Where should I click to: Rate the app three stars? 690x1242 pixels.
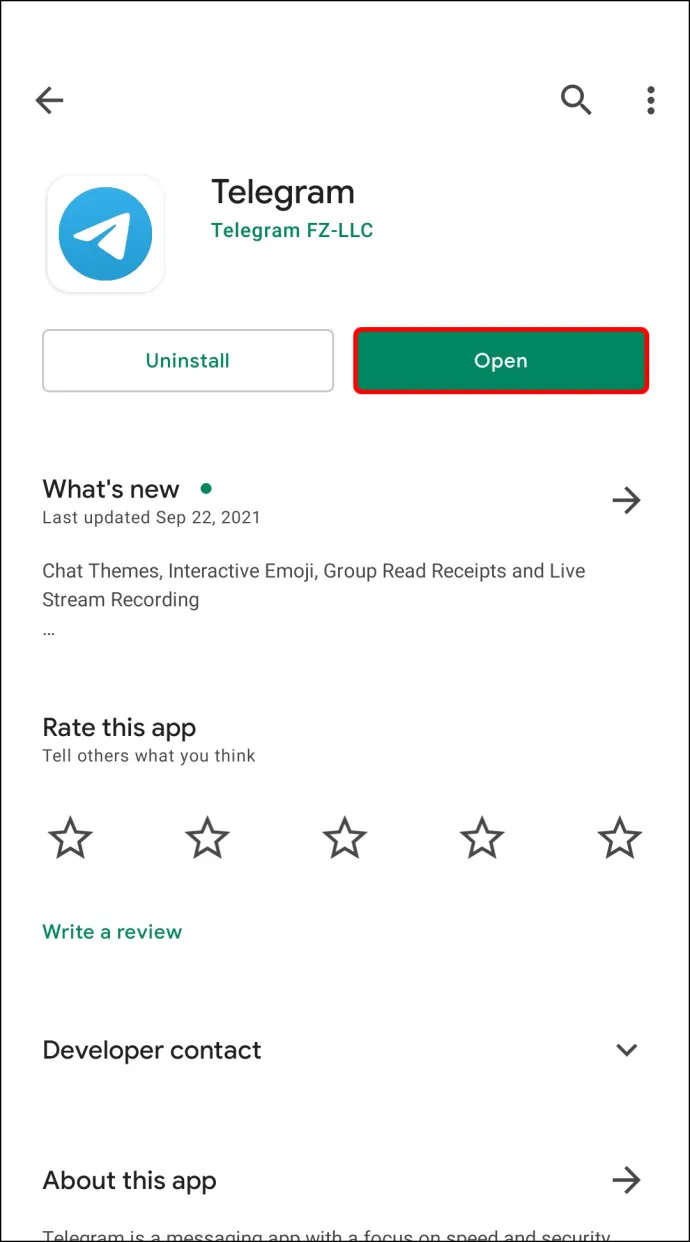click(345, 838)
